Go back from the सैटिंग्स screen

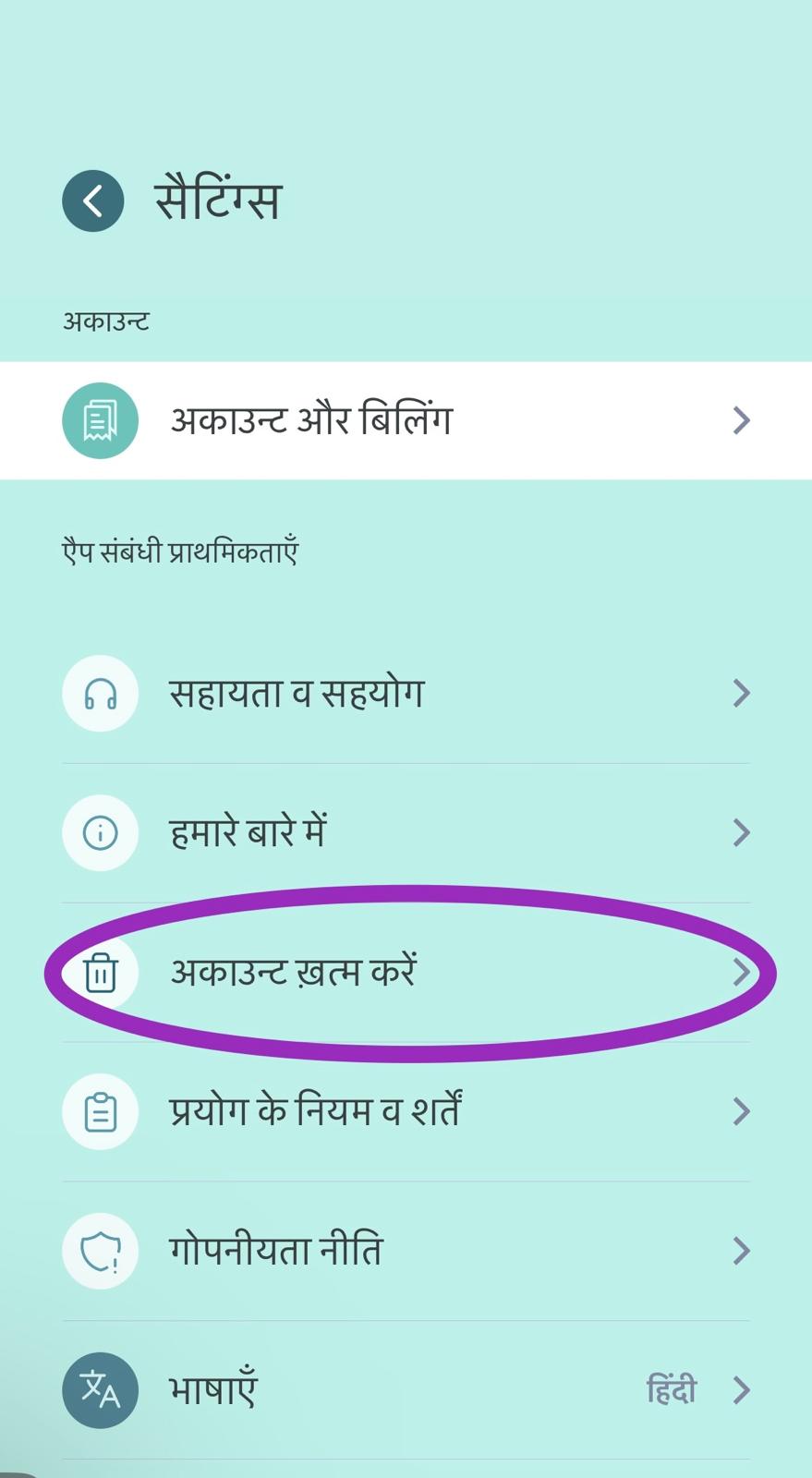tap(93, 200)
